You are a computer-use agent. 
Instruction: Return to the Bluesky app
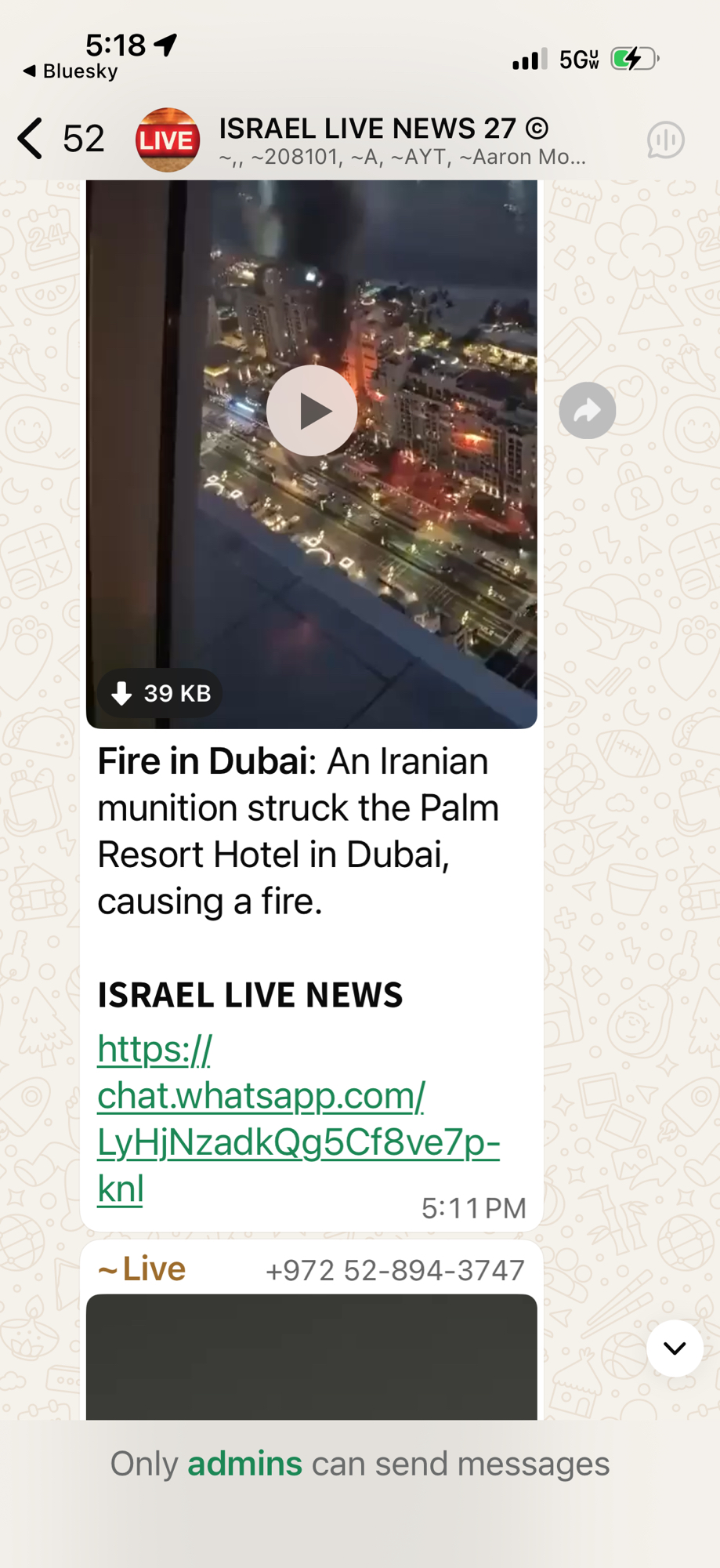point(71,71)
